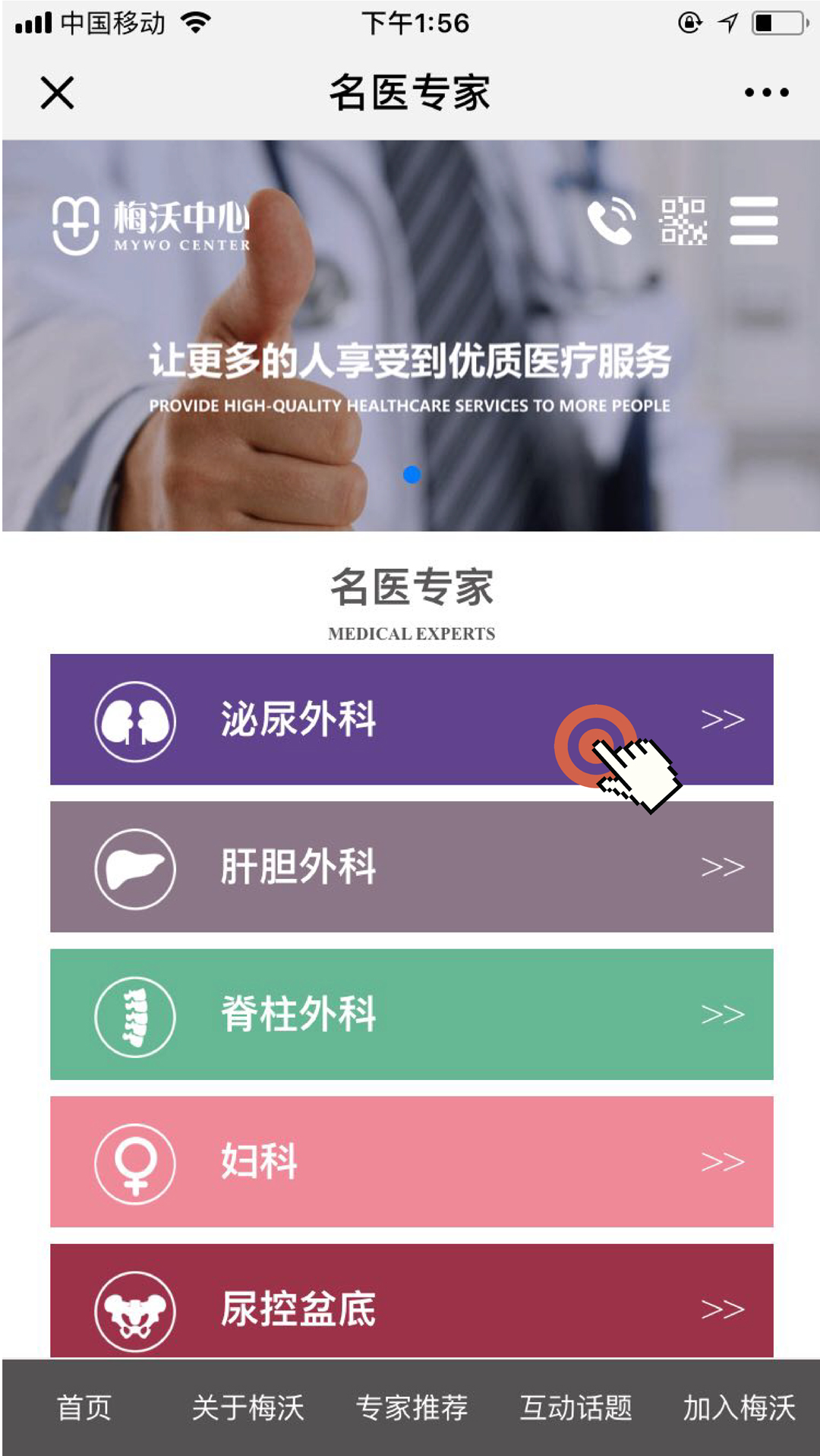The height and width of the screenshot is (1456, 820).
Task: Open 专家推荐 tab
Action: [412, 1407]
